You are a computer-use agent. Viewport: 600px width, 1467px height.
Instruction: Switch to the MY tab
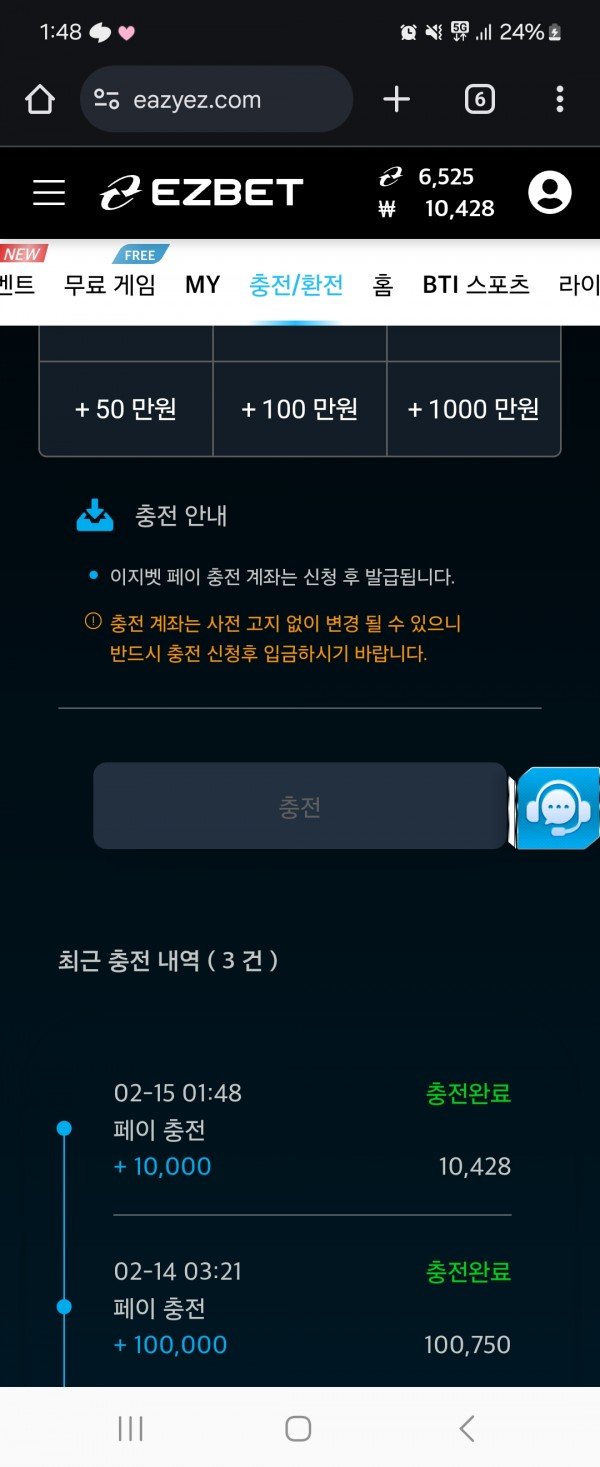(202, 285)
